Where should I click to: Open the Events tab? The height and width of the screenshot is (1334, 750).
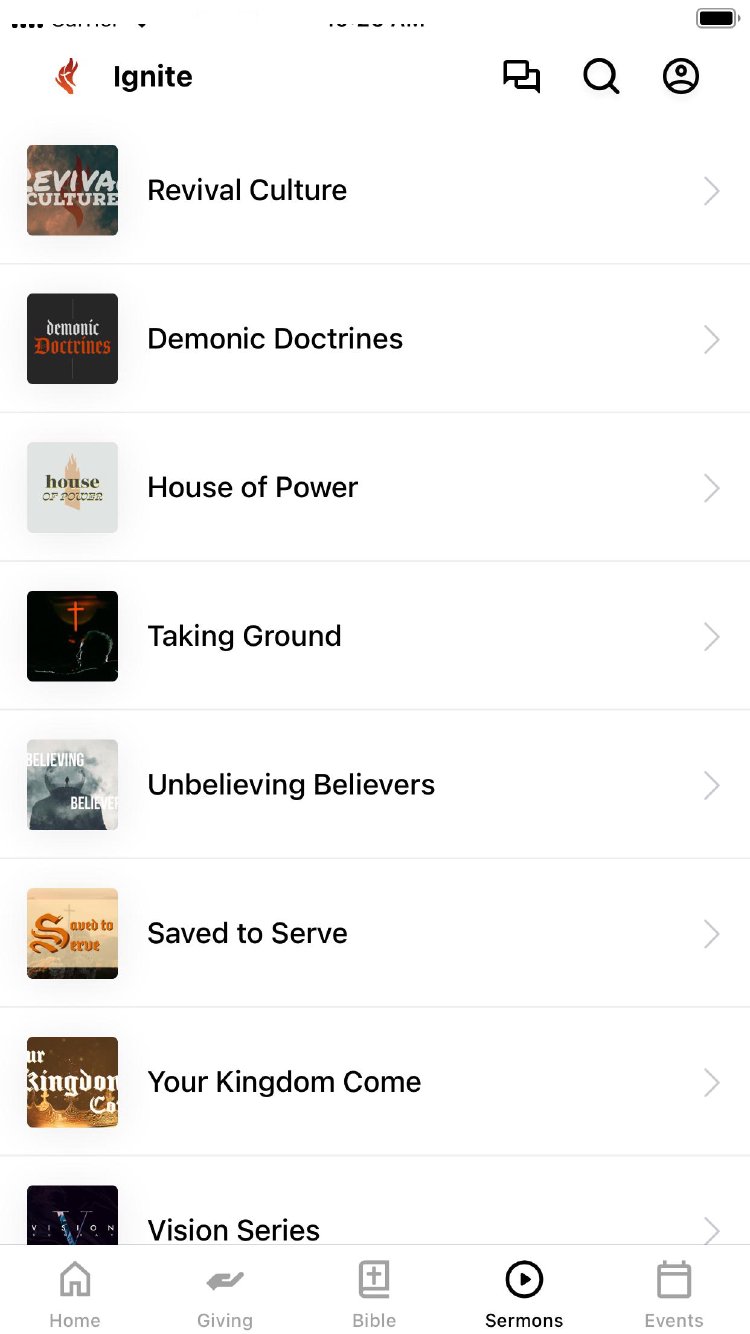pyautogui.click(x=674, y=1295)
